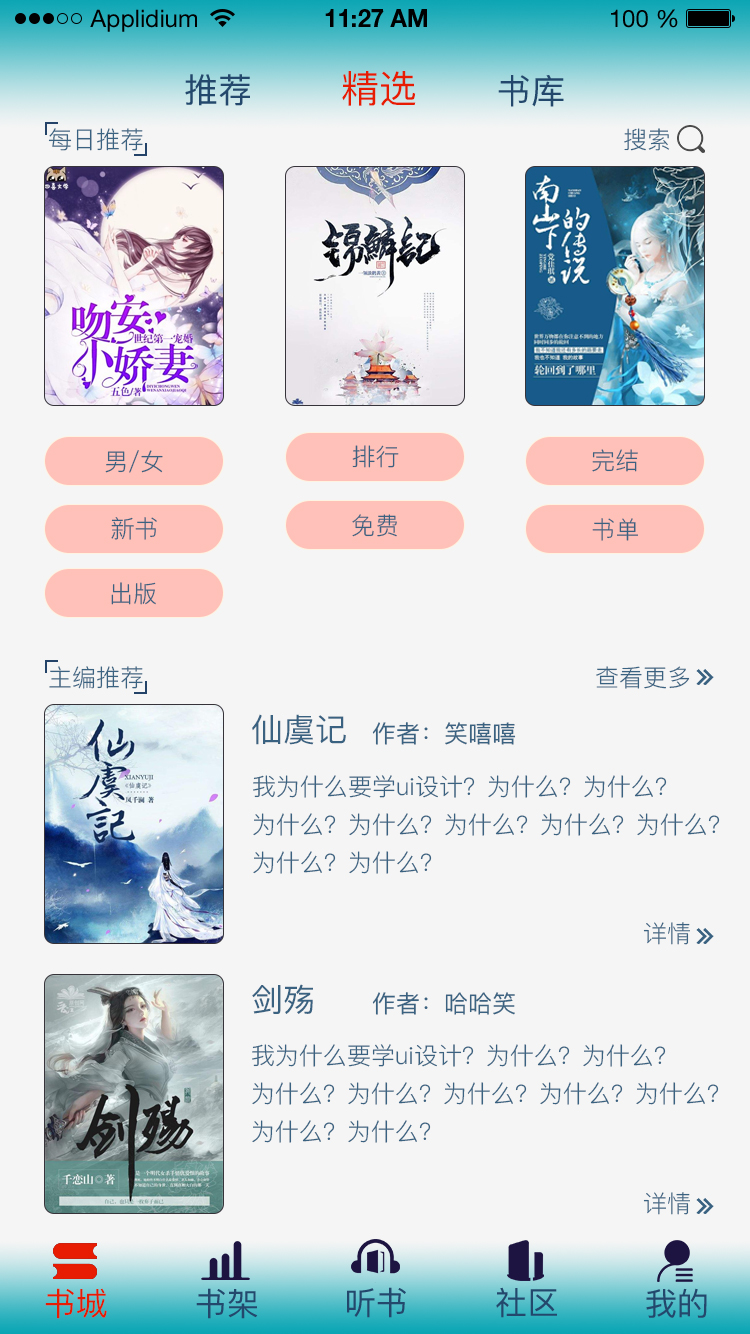Open the 吻安小娇妻 book cover
The width and height of the screenshot is (750, 1334).
[x=134, y=286]
